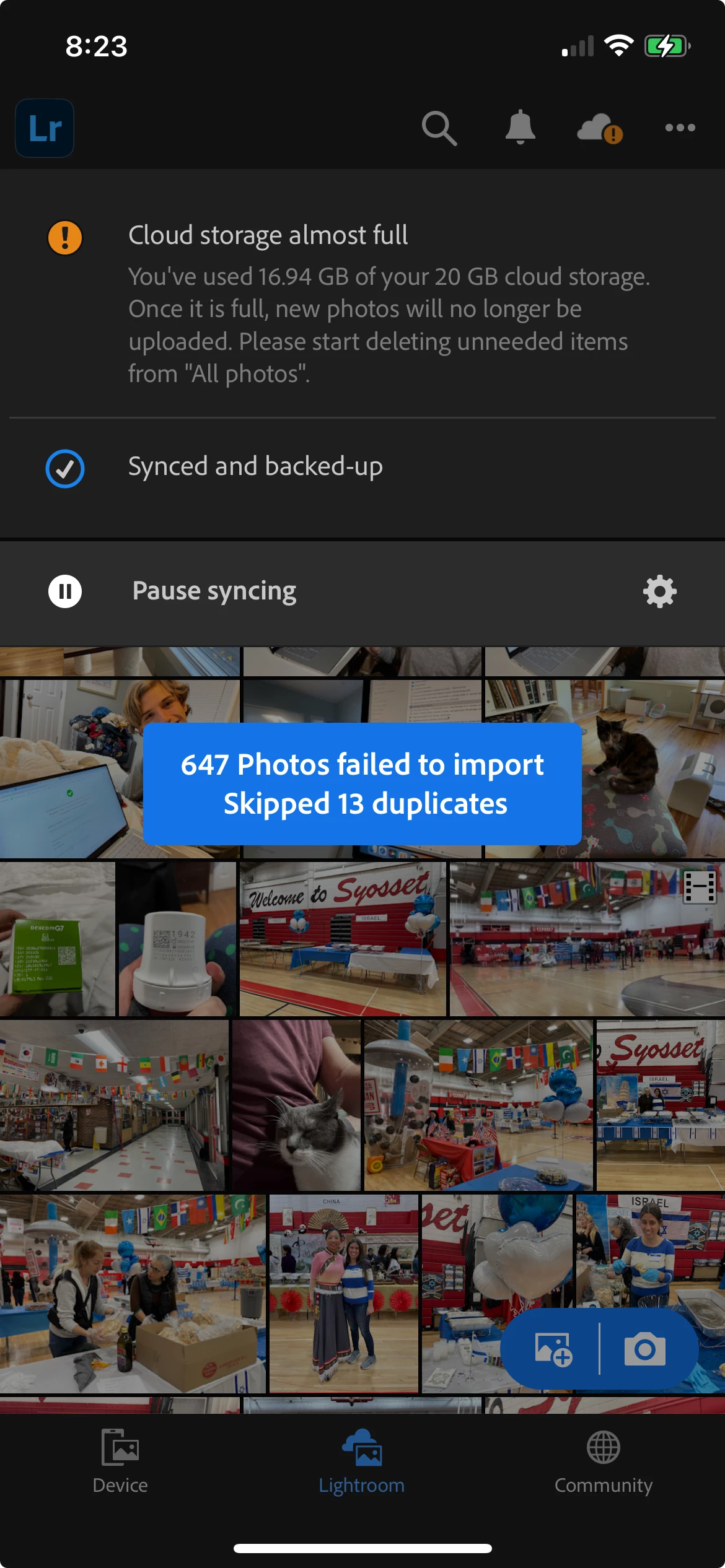Screen dimensions: 725x1568
Task: Open the notifications bell
Action: pos(520,128)
